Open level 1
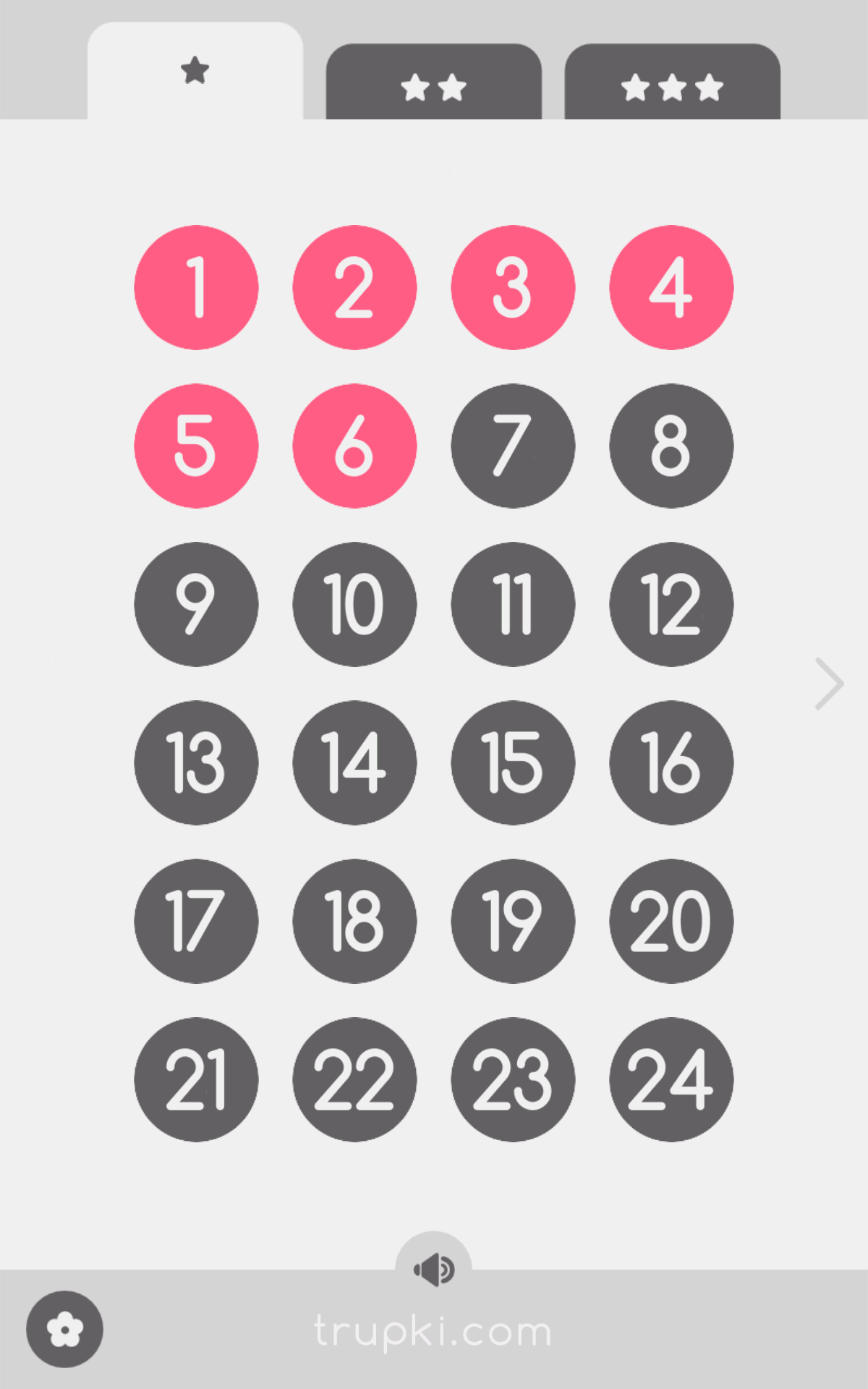Screen dimensions: 868x1389 pos(196,287)
